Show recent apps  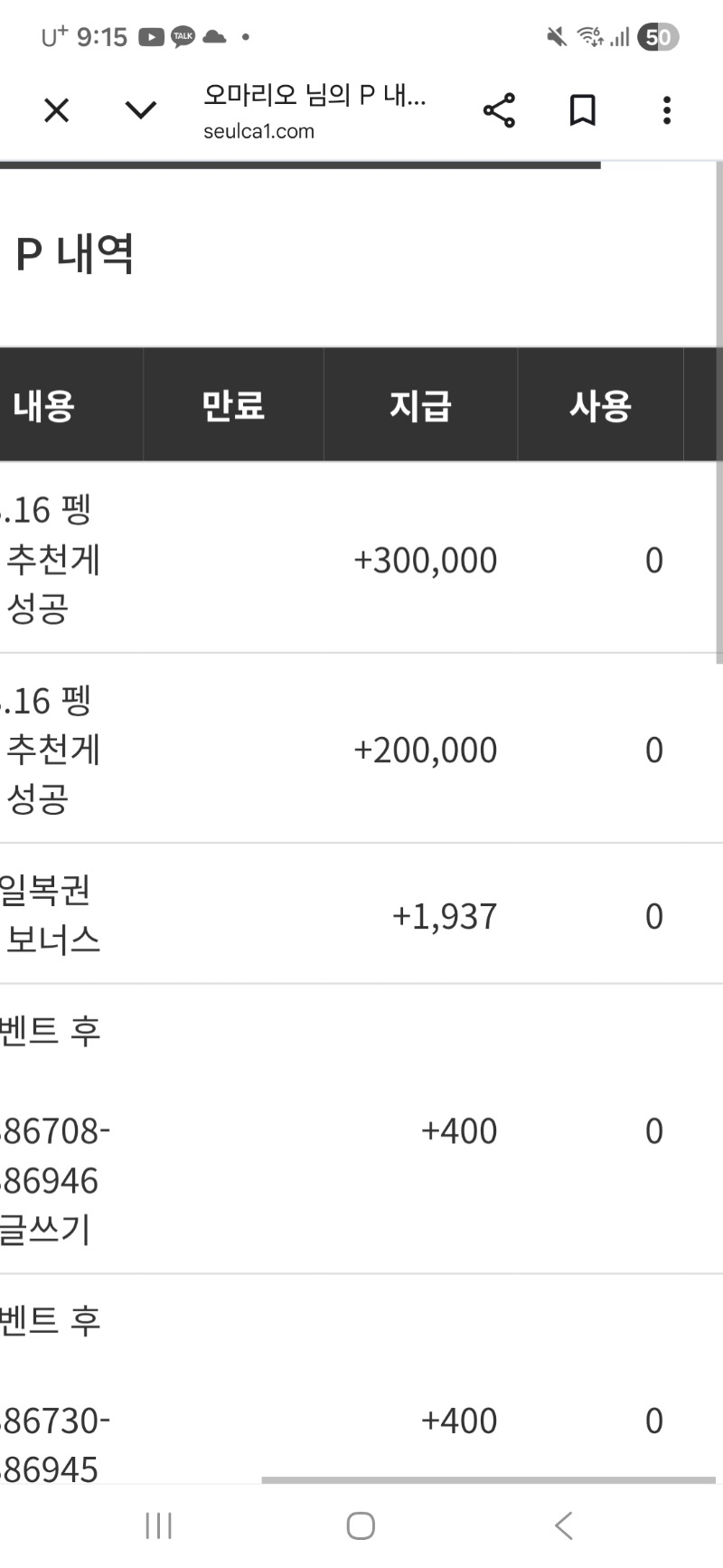pyautogui.click(x=159, y=1525)
